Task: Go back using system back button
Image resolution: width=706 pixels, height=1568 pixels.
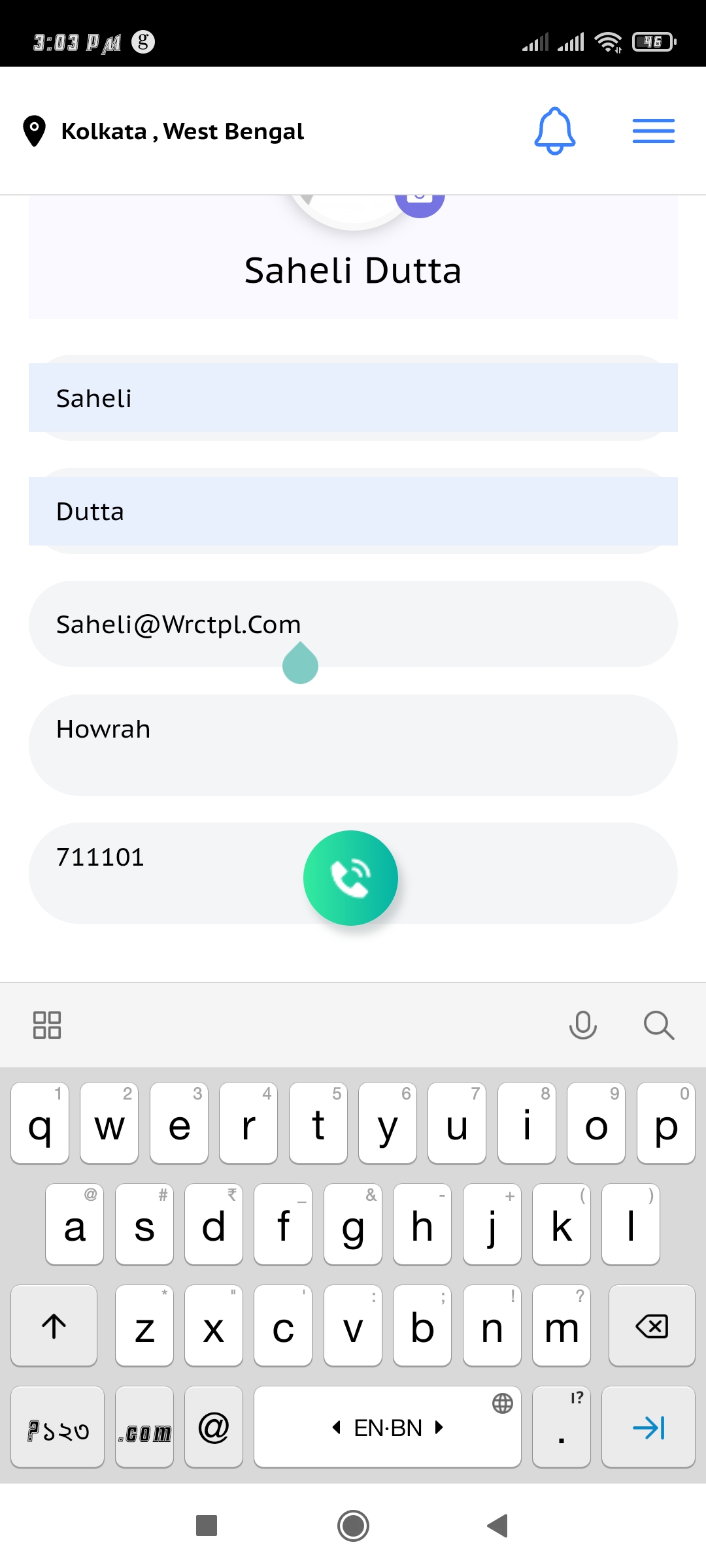Action: click(x=497, y=1526)
